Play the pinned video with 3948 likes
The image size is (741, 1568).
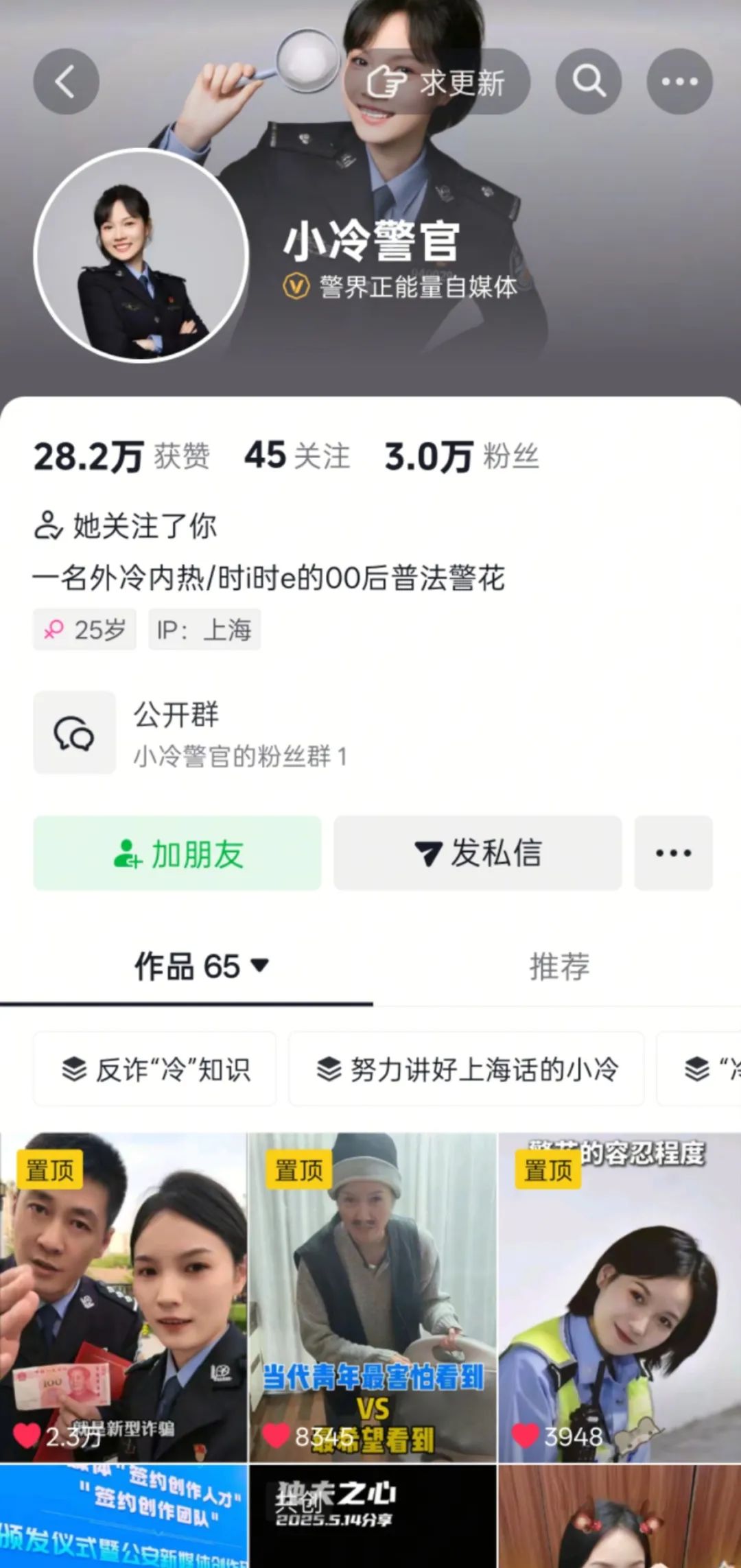click(x=620, y=1296)
